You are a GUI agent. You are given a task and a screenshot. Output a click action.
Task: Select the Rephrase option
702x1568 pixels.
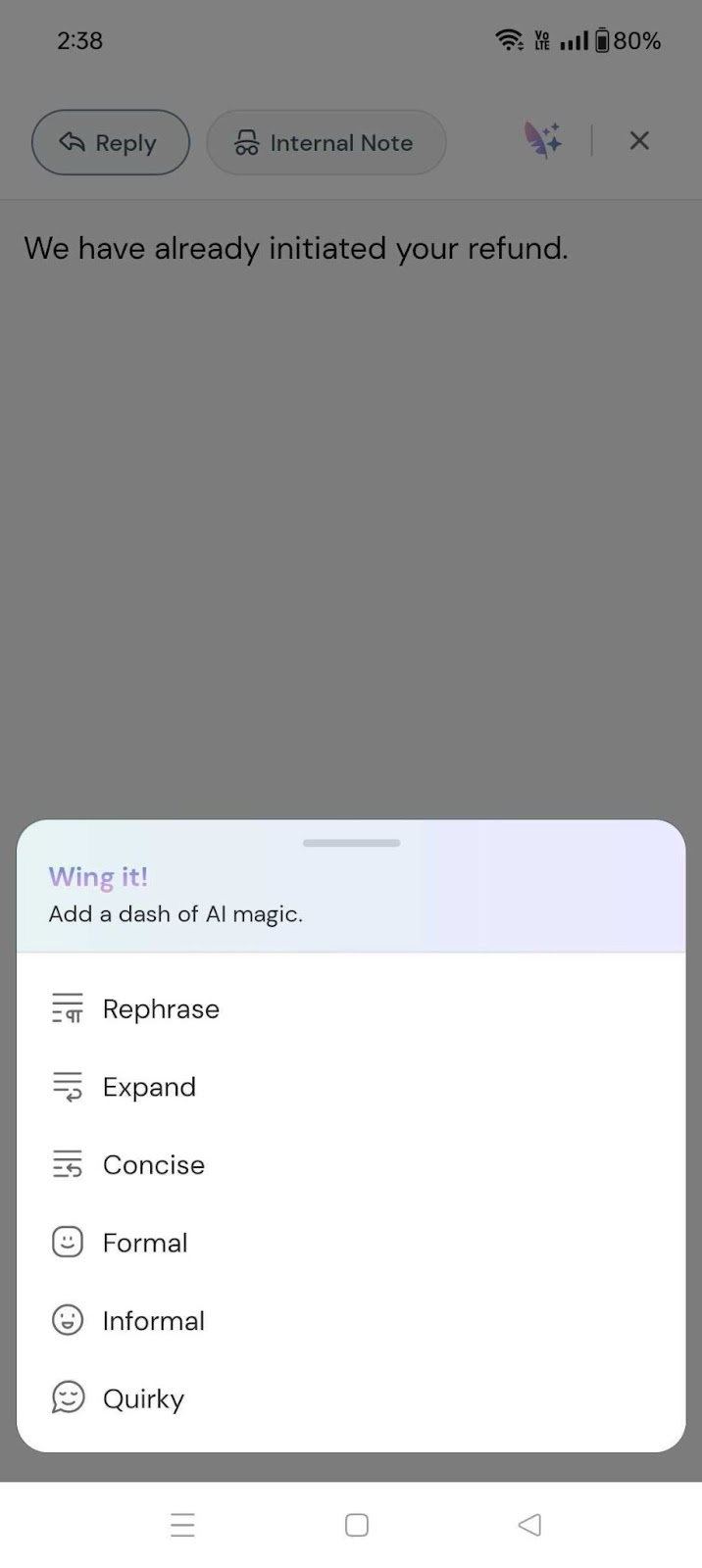161,1008
